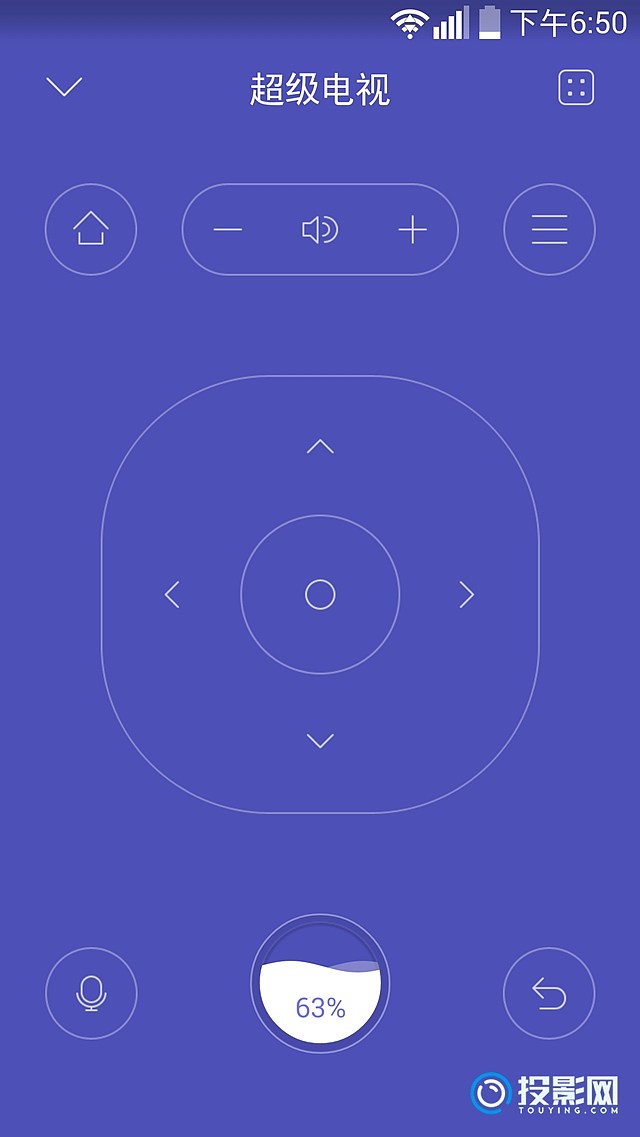Increase the TV volume with plus
The width and height of the screenshot is (640, 1137).
pyautogui.click(x=412, y=230)
